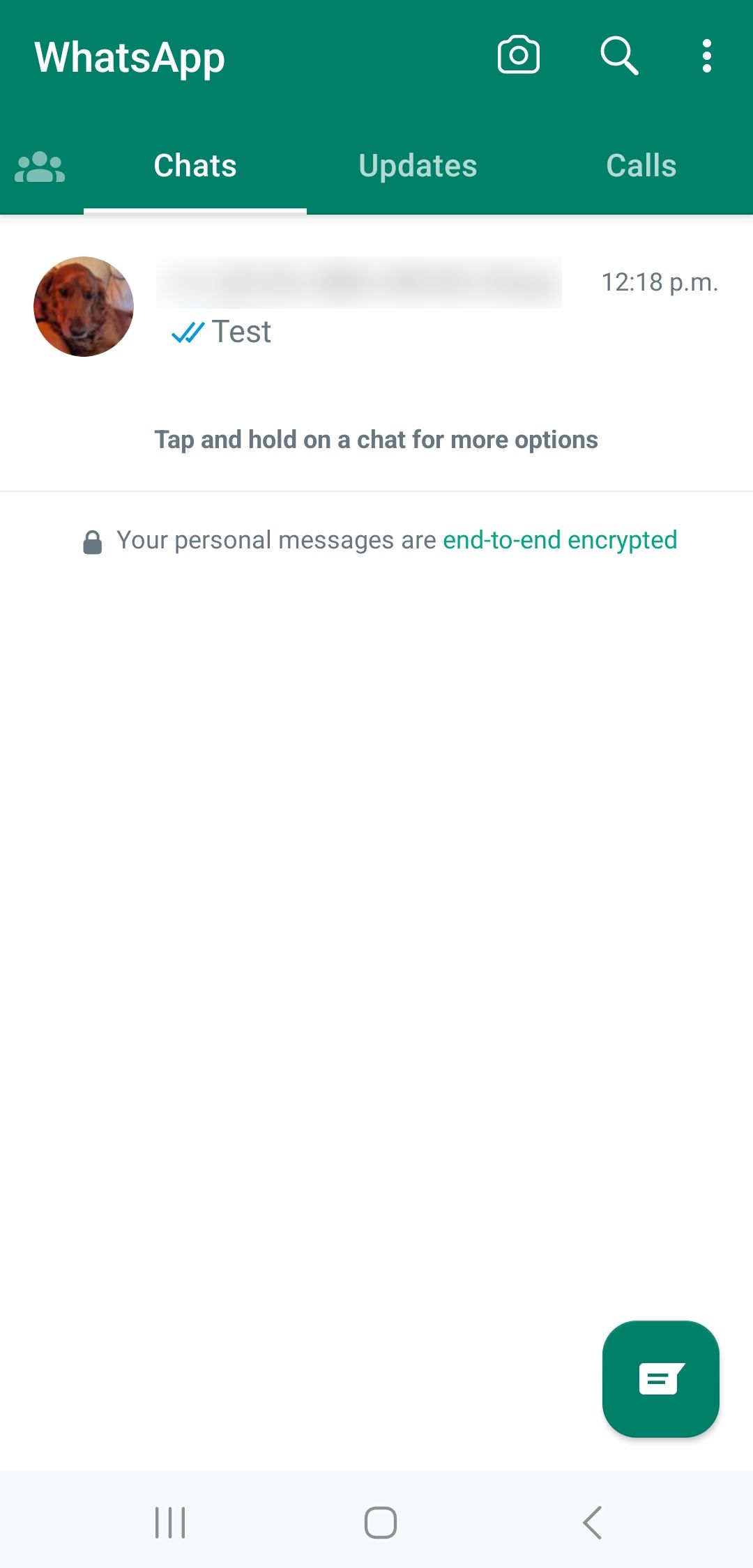
Task: Click the 12:18 p.m. timestamp
Action: coord(660,282)
